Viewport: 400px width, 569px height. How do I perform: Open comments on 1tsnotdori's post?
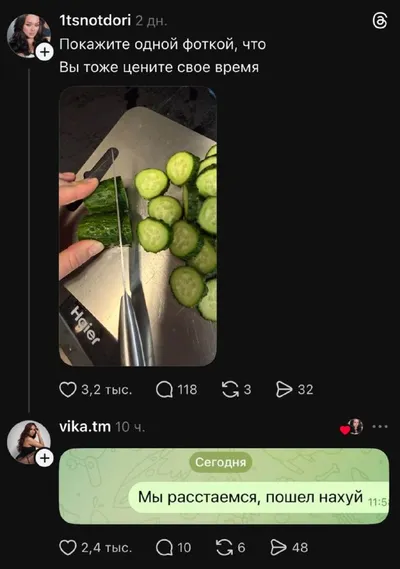[x=164, y=389]
